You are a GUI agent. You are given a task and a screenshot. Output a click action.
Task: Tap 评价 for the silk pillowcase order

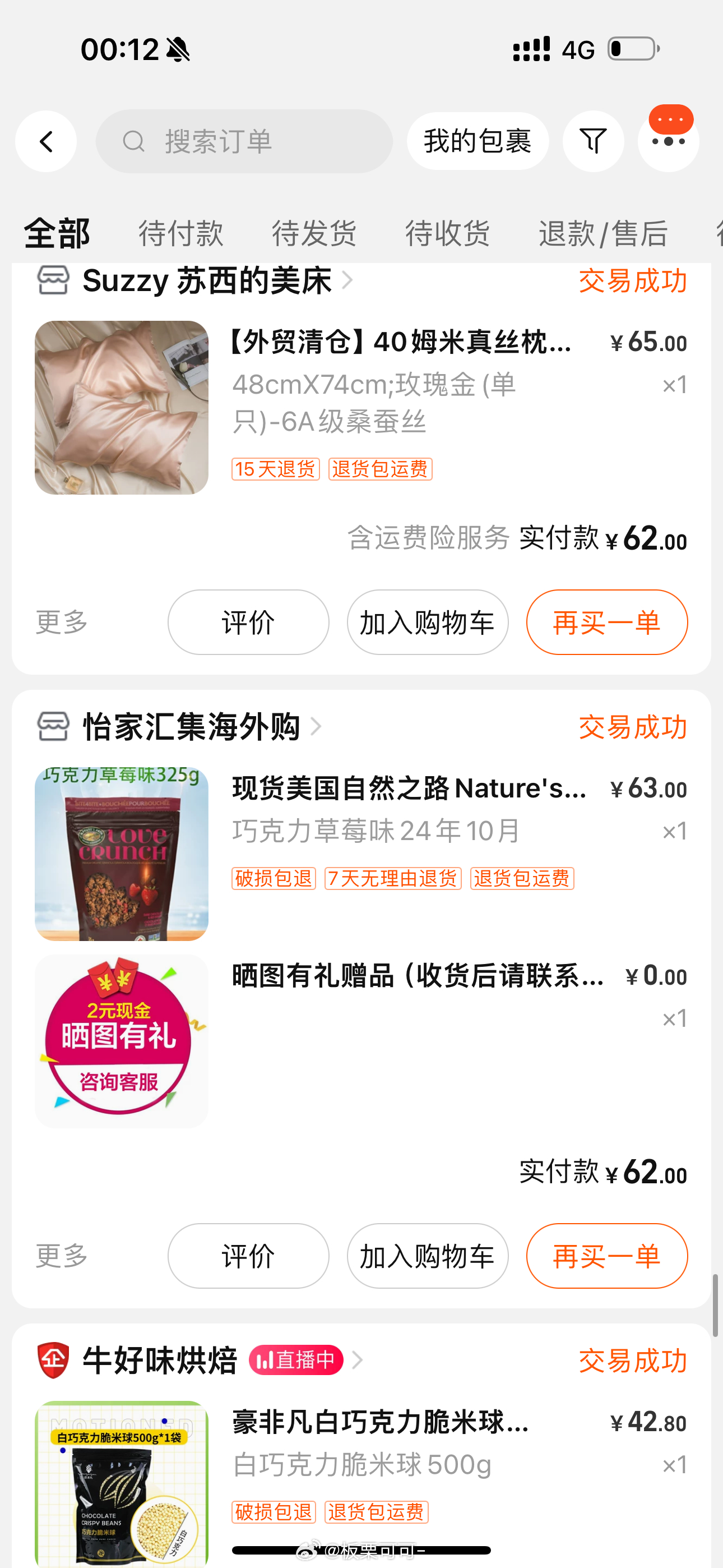tap(248, 622)
